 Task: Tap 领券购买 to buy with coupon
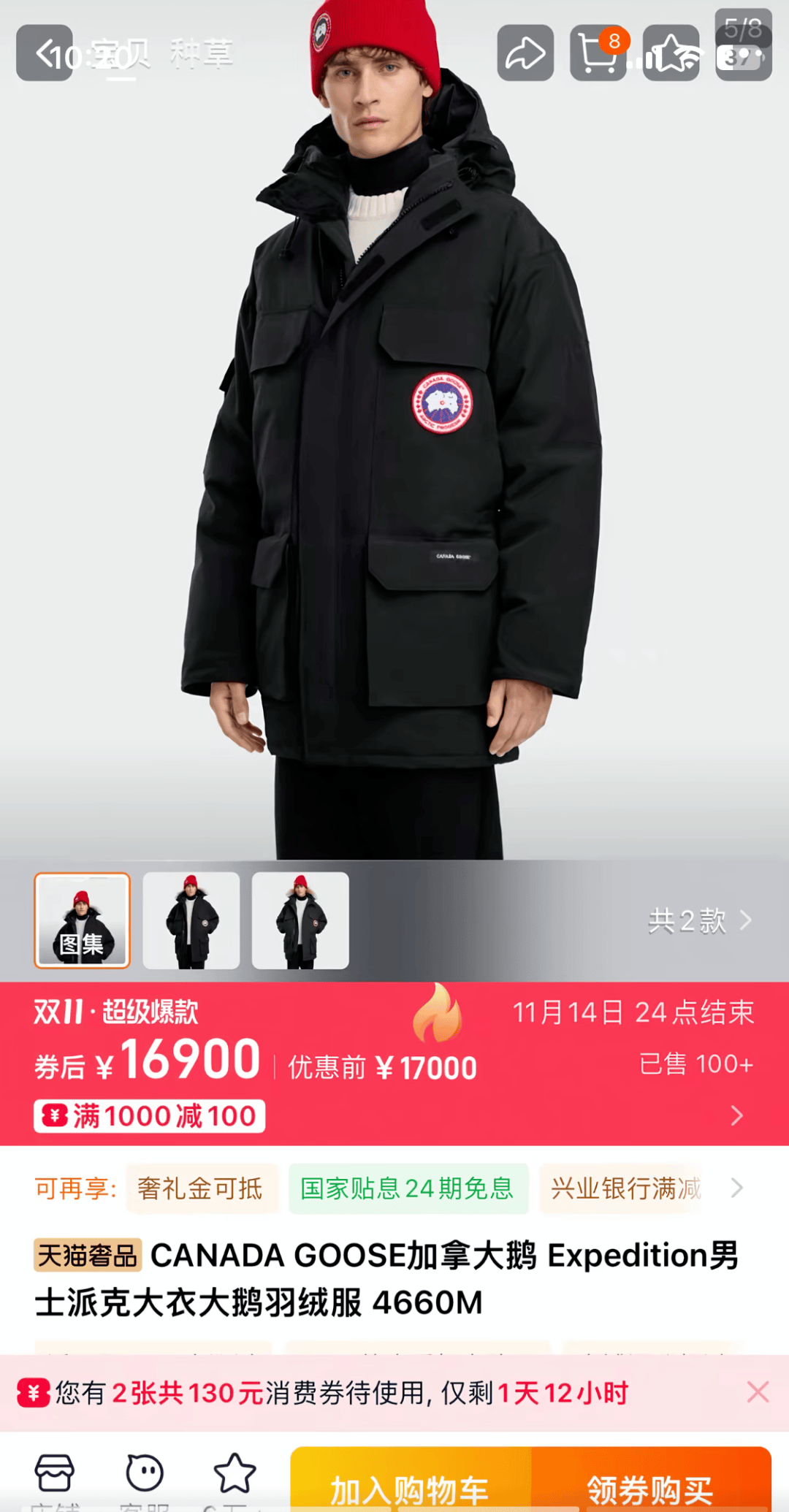point(650,1483)
